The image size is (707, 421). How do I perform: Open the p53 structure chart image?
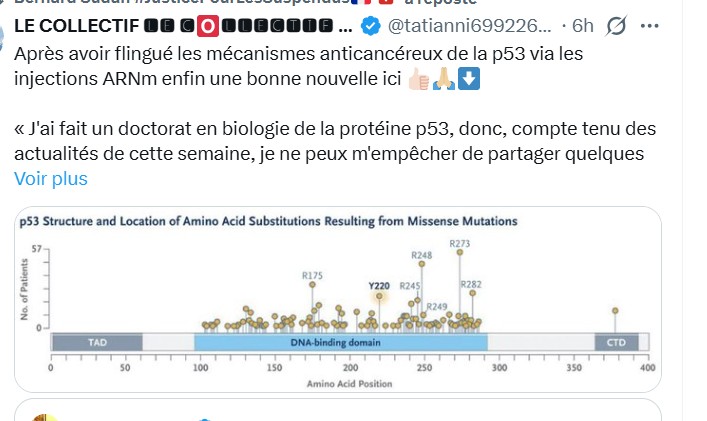[338, 298]
